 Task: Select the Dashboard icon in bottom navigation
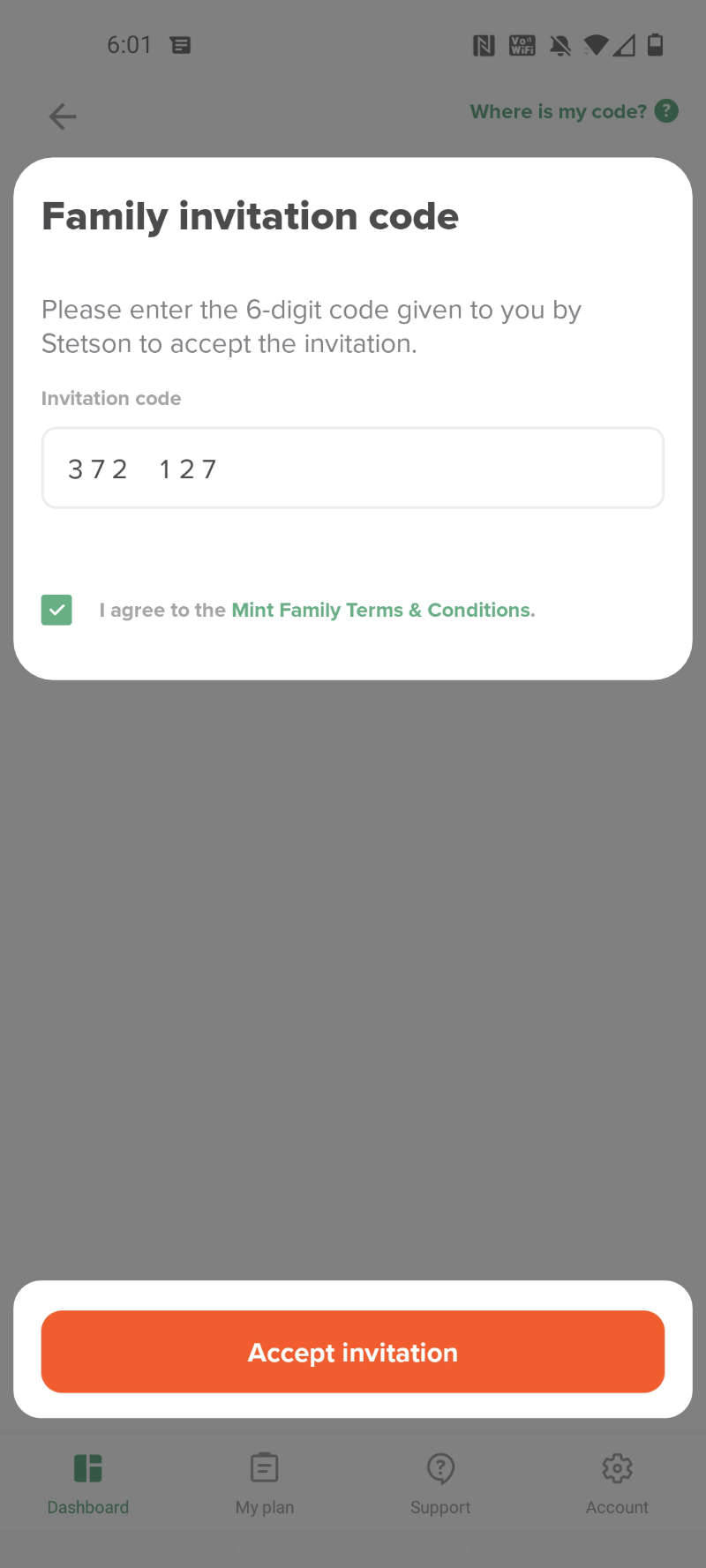pyautogui.click(x=88, y=1467)
